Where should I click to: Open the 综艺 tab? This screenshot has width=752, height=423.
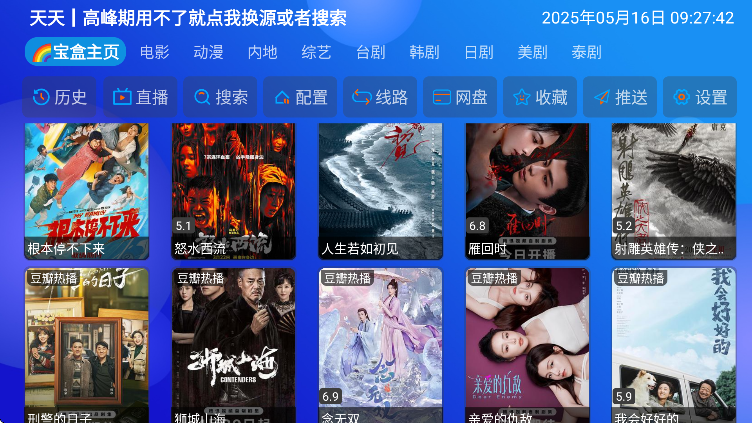316,53
